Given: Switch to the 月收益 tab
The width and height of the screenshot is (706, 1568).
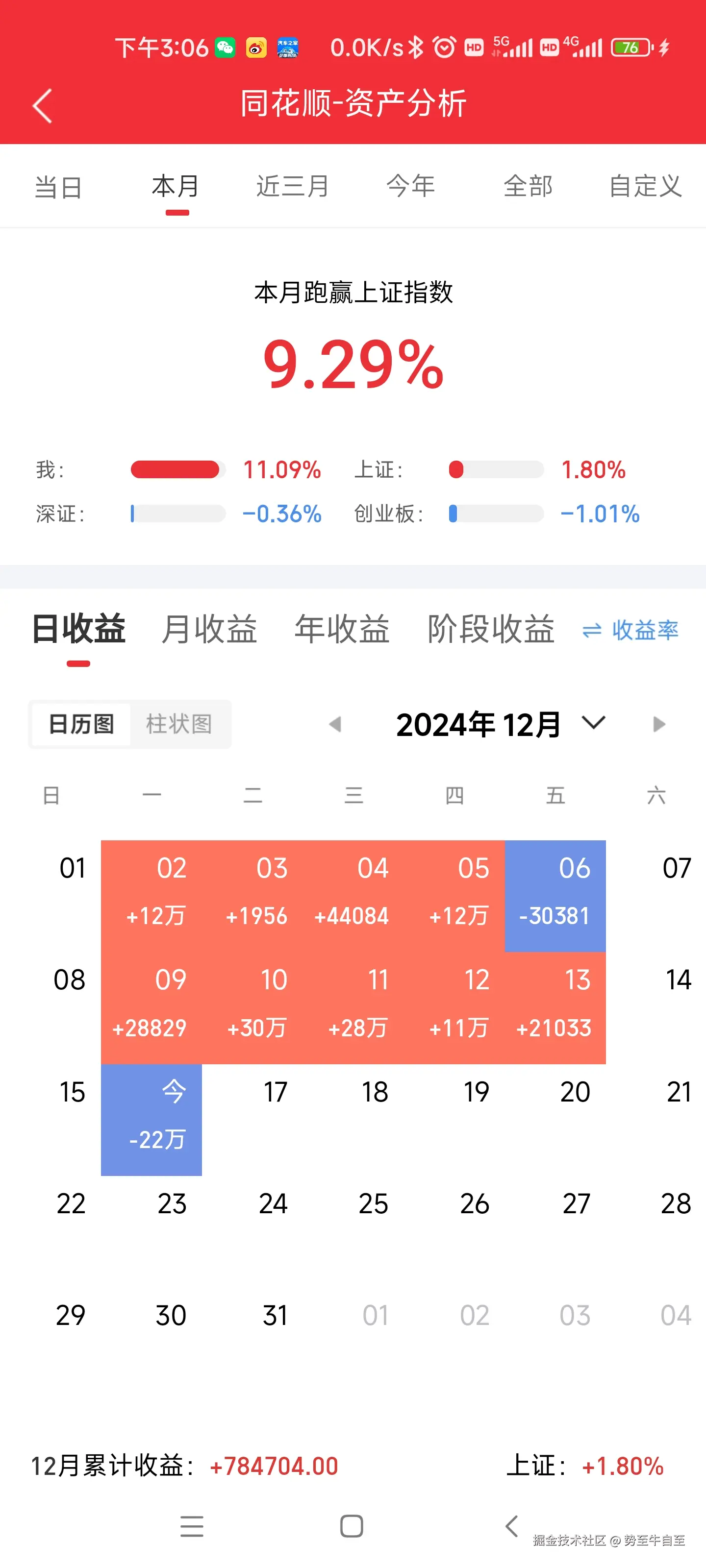Looking at the screenshot, I should 210,630.
